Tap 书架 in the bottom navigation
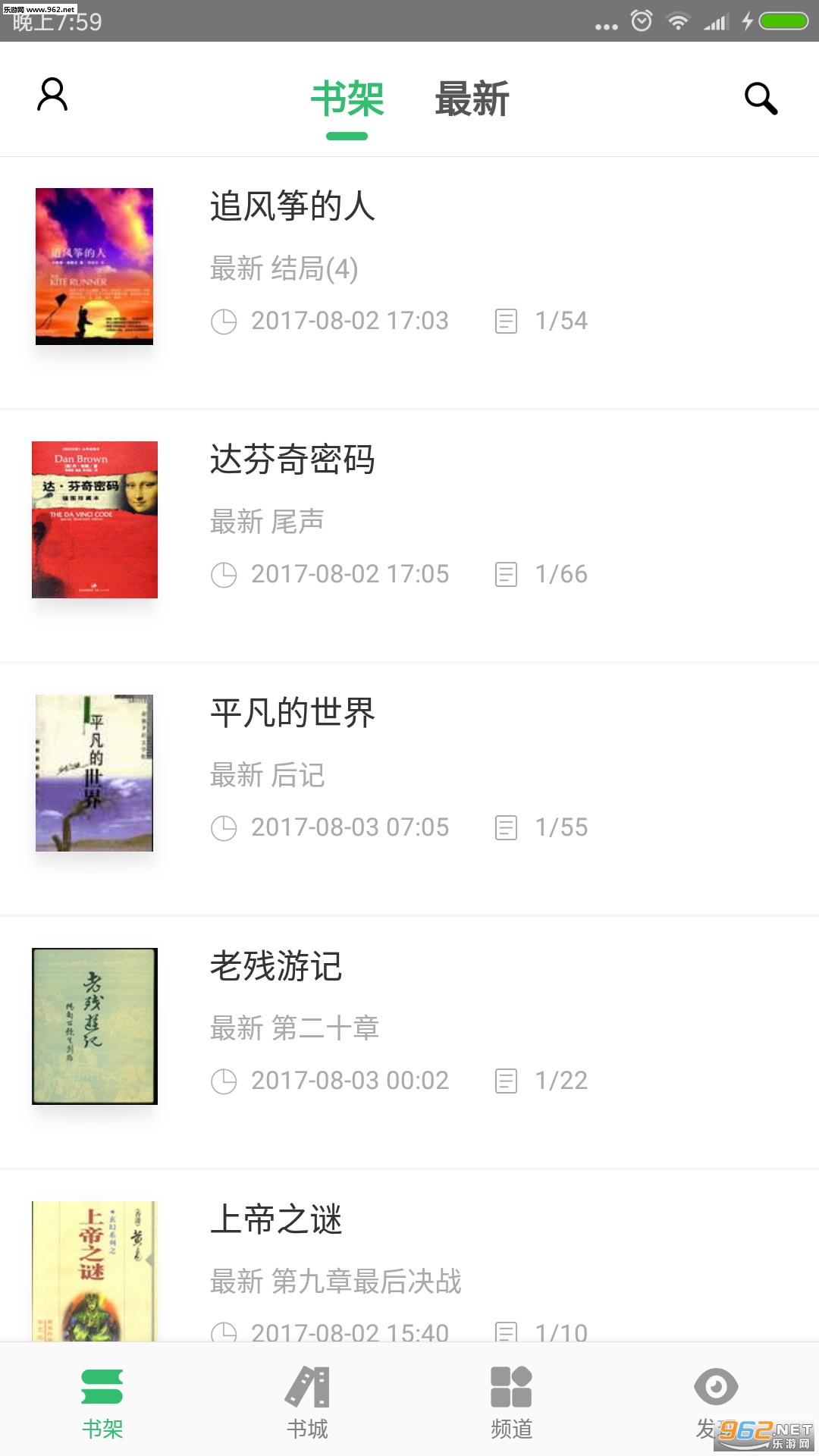The width and height of the screenshot is (819, 1456). click(x=102, y=1401)
